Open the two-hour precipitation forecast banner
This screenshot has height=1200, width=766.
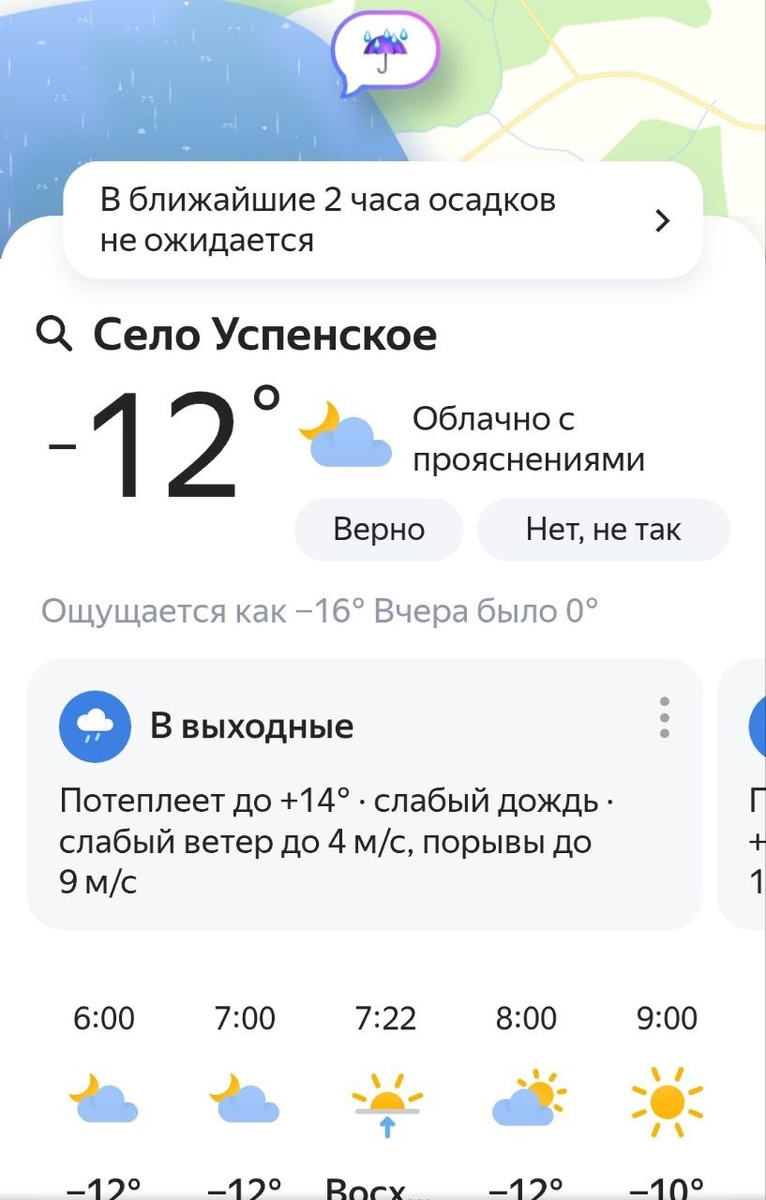tap(383, 220)
